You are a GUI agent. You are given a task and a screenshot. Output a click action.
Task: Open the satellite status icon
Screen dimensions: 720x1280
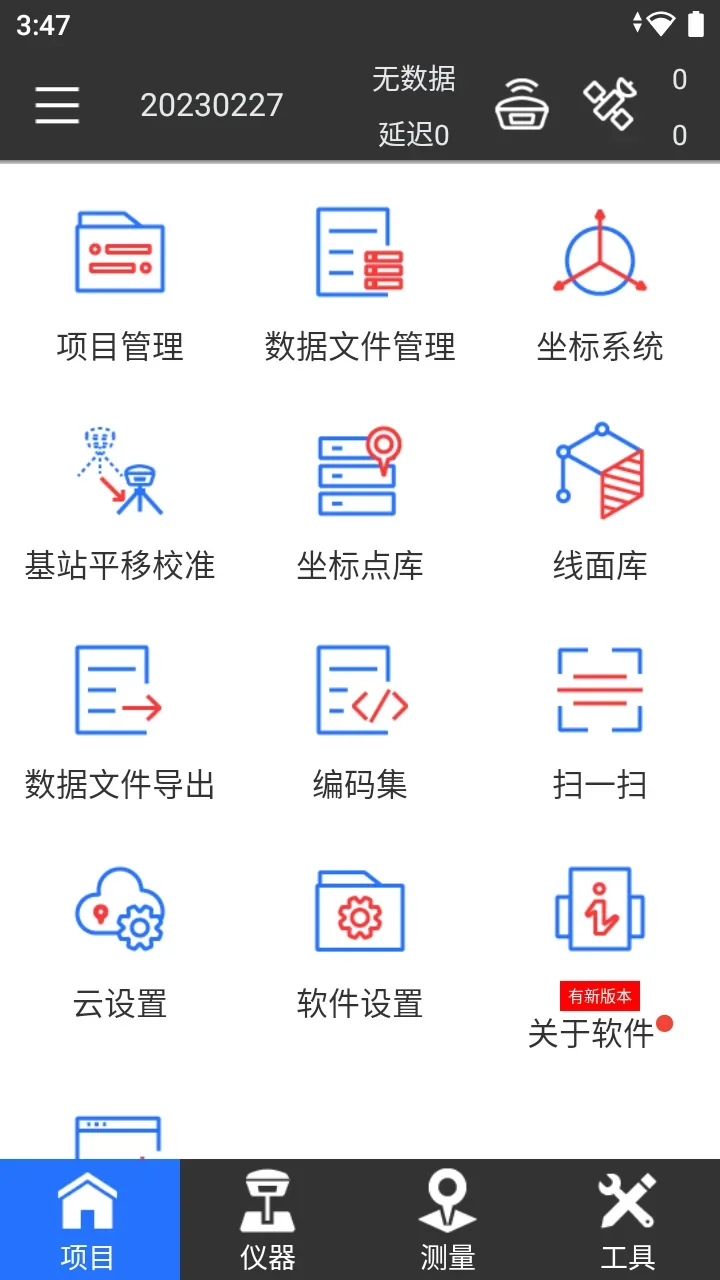(609, 105)
